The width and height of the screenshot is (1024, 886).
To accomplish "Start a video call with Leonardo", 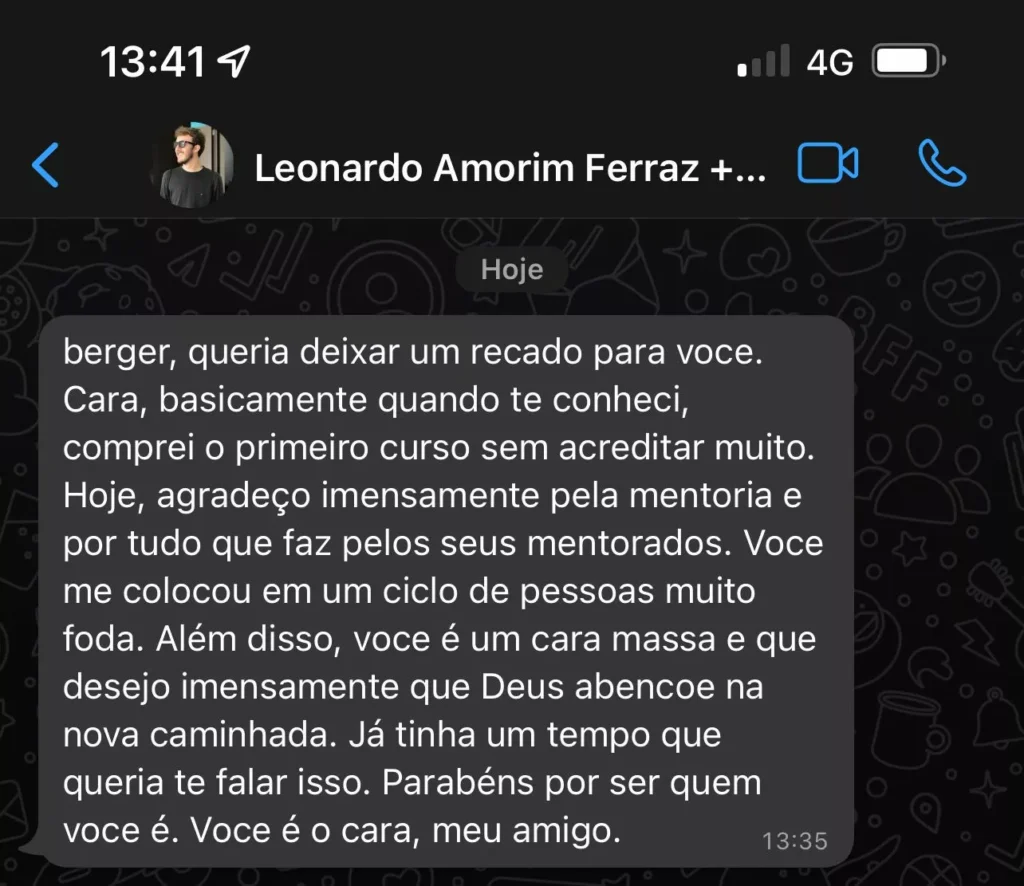I will pyautogui.click(x=827, y=165).
